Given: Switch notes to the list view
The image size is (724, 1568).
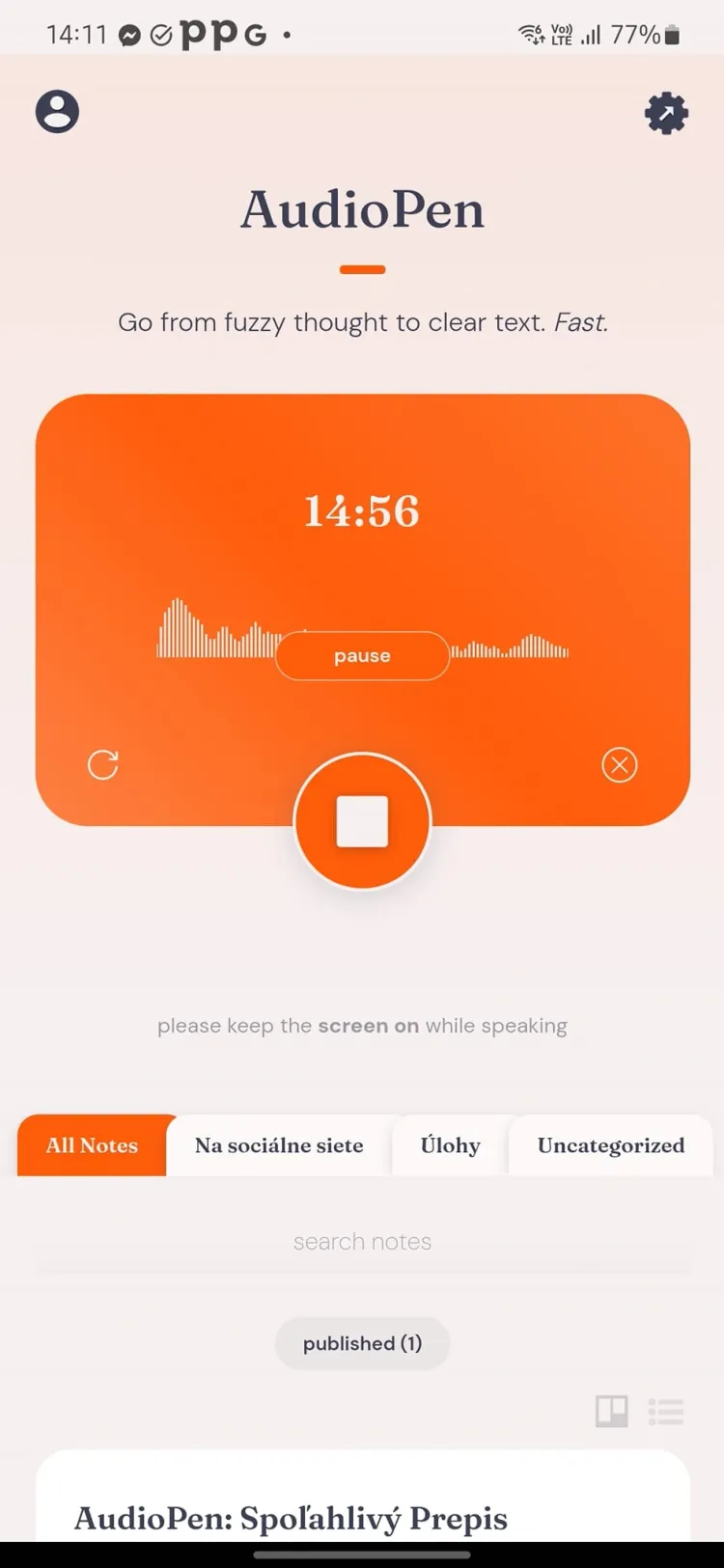Looking at the screenshot, I should [x=666, y=1412].
